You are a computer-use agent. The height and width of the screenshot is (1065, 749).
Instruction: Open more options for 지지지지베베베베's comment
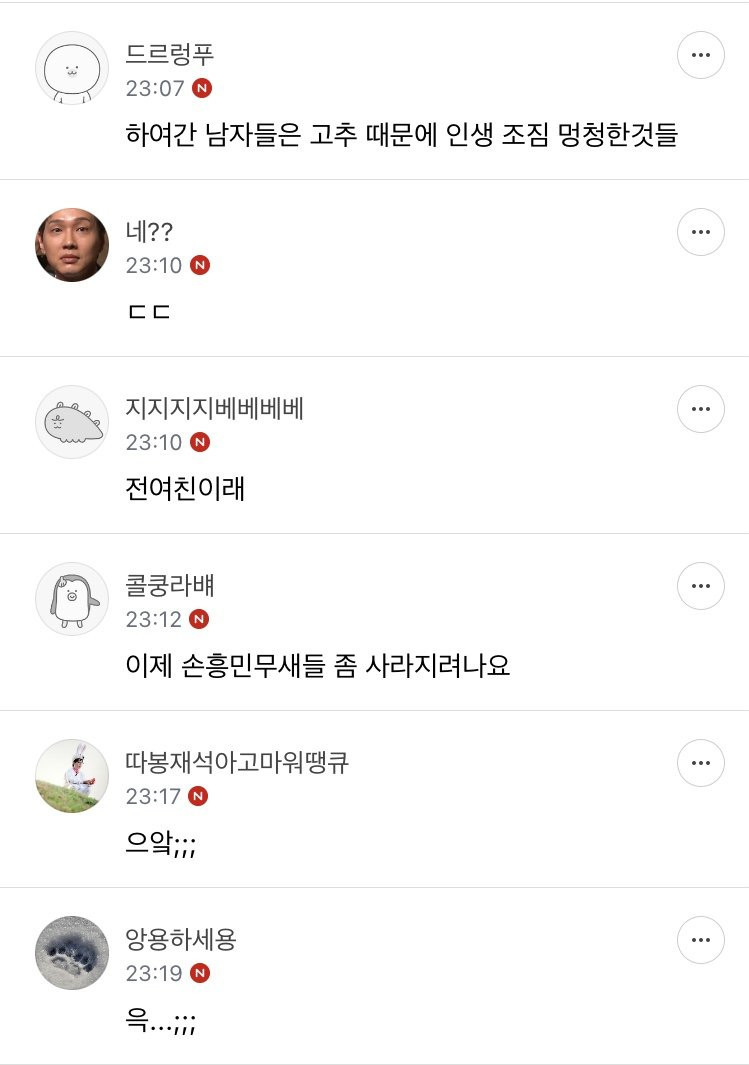(x=700, y=409)
